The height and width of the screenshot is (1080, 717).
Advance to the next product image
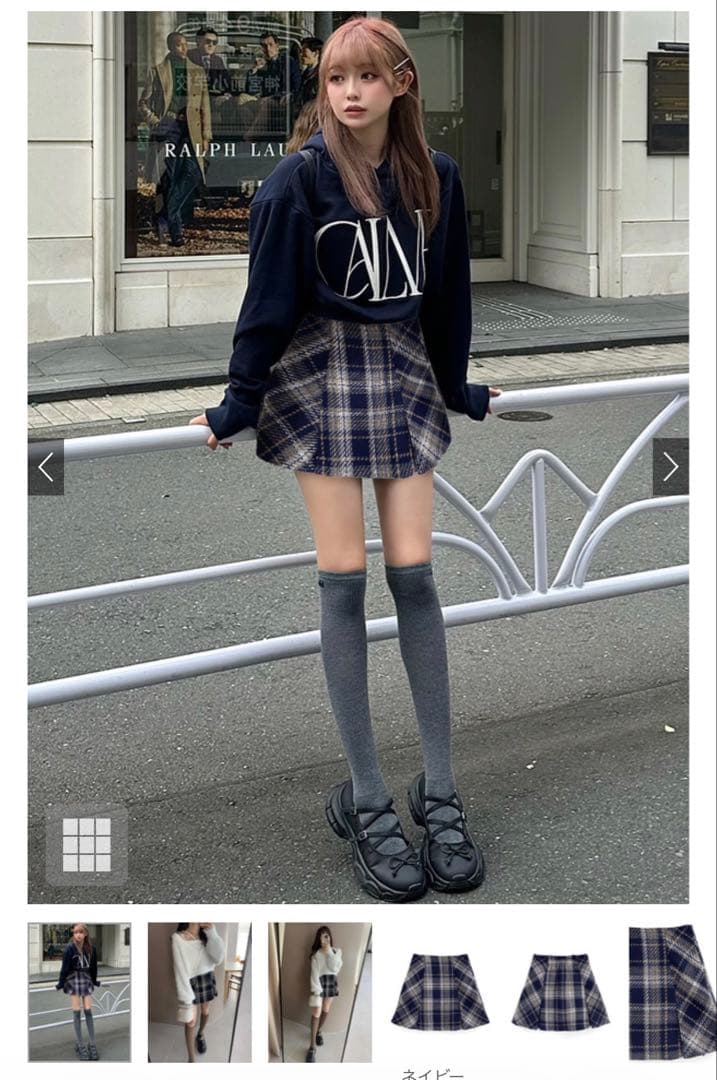[670, 467]
